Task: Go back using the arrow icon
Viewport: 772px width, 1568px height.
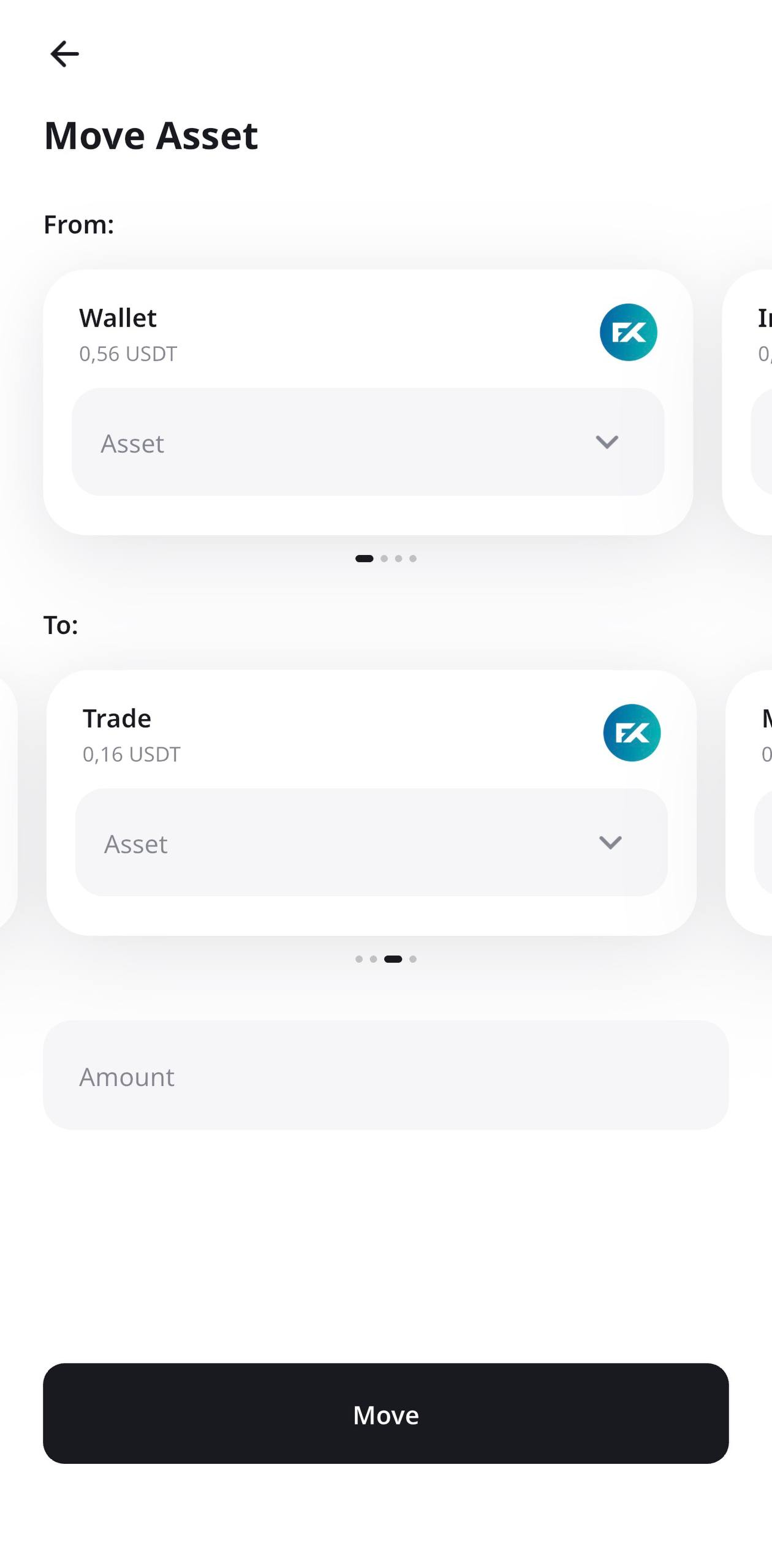Action: click(x=64, y=54)
